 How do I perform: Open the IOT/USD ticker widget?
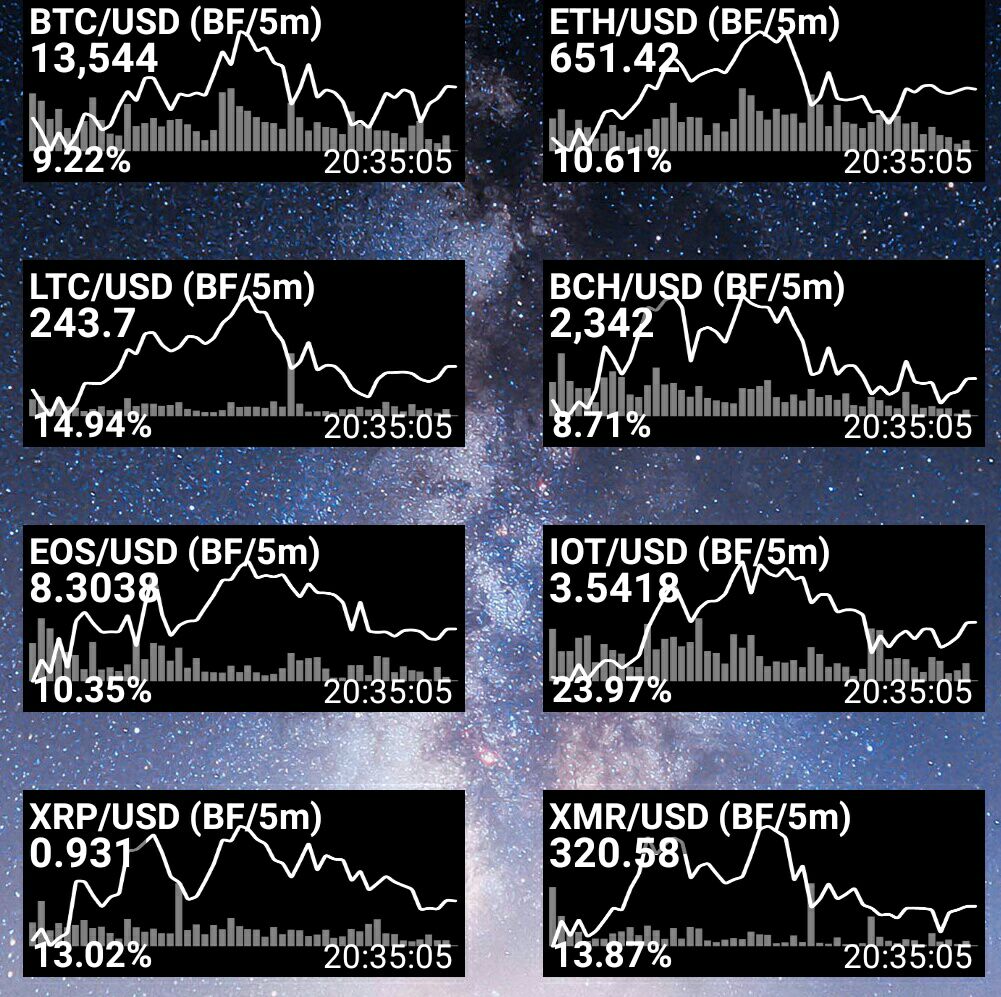tap(764, 618)
